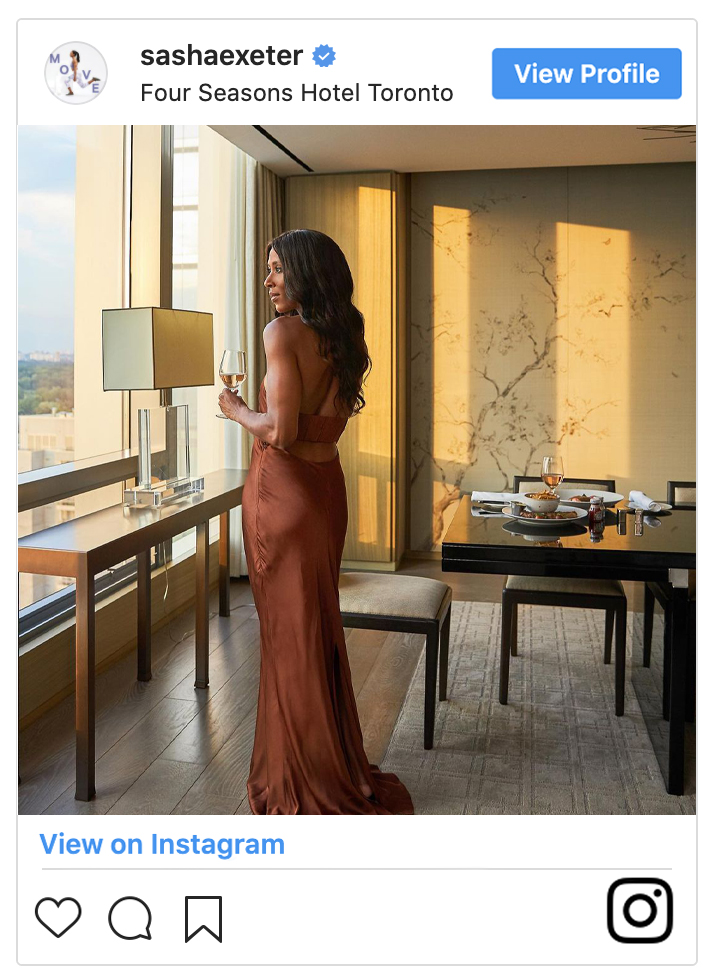Like the post with the heart icon

pyautogui.click(x=58, y=917)
